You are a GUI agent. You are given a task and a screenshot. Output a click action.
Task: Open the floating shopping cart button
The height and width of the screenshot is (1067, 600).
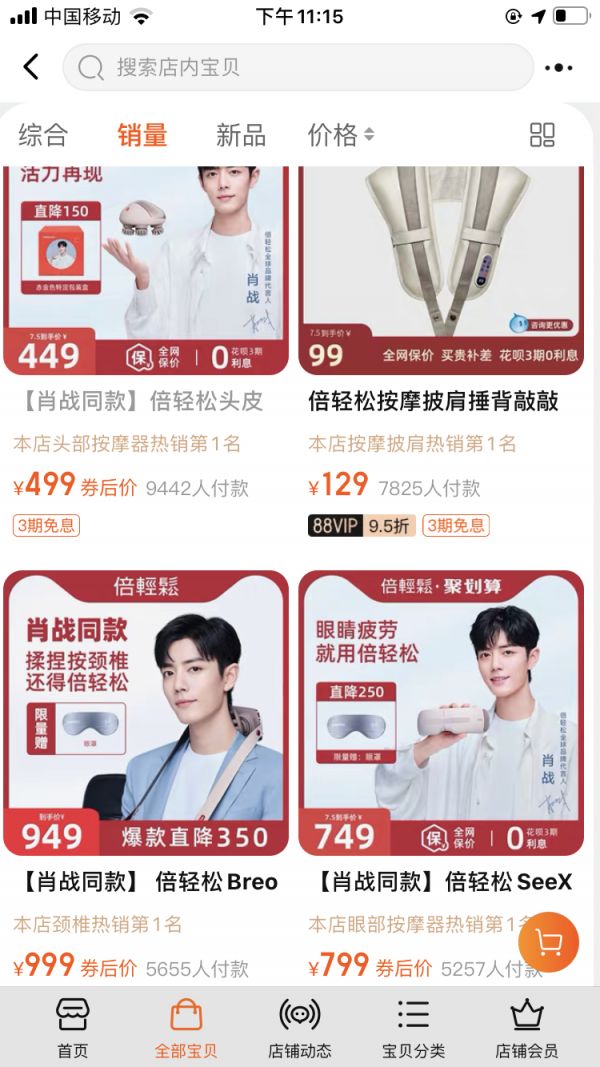[x=549, y=942]
